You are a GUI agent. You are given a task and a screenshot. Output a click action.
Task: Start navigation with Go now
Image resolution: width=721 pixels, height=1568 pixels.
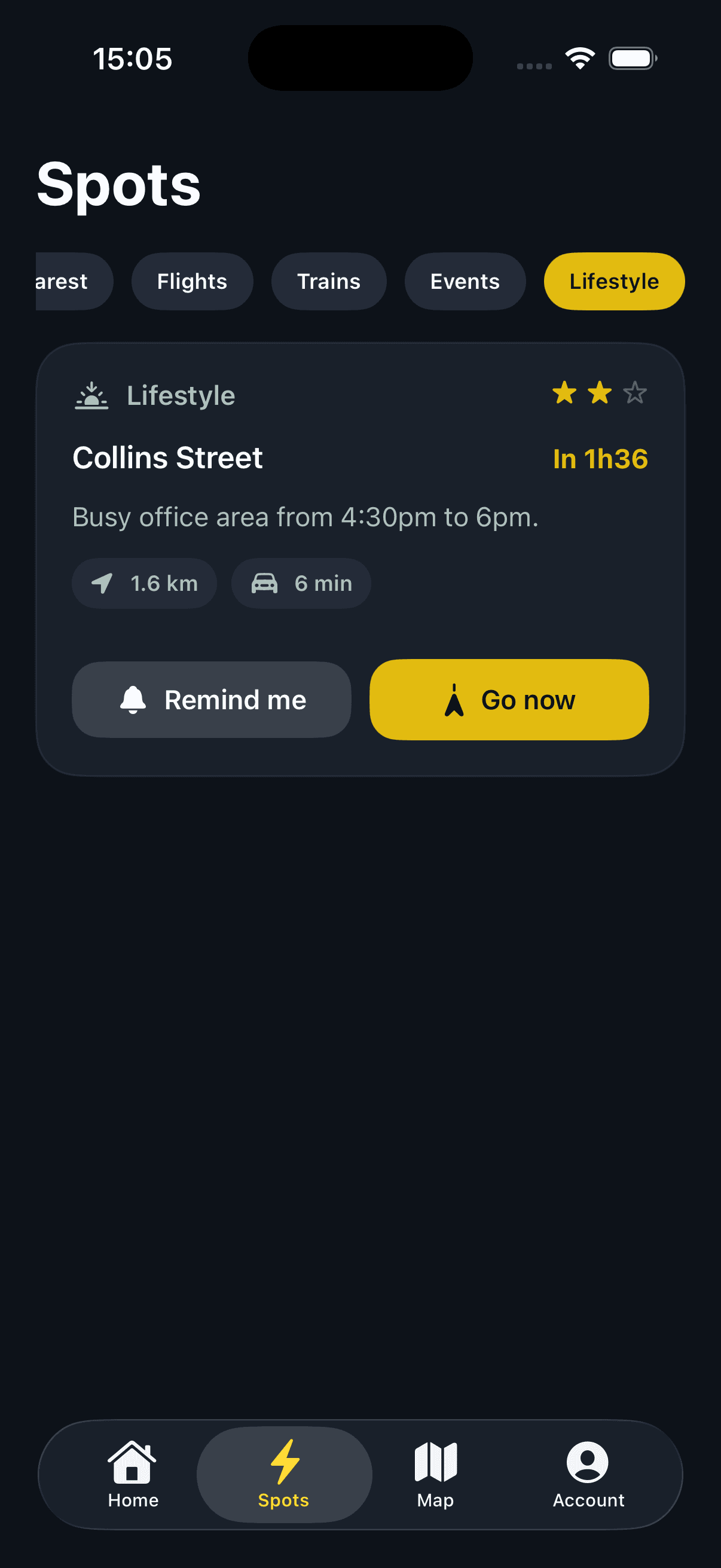(x=509, y=700)
